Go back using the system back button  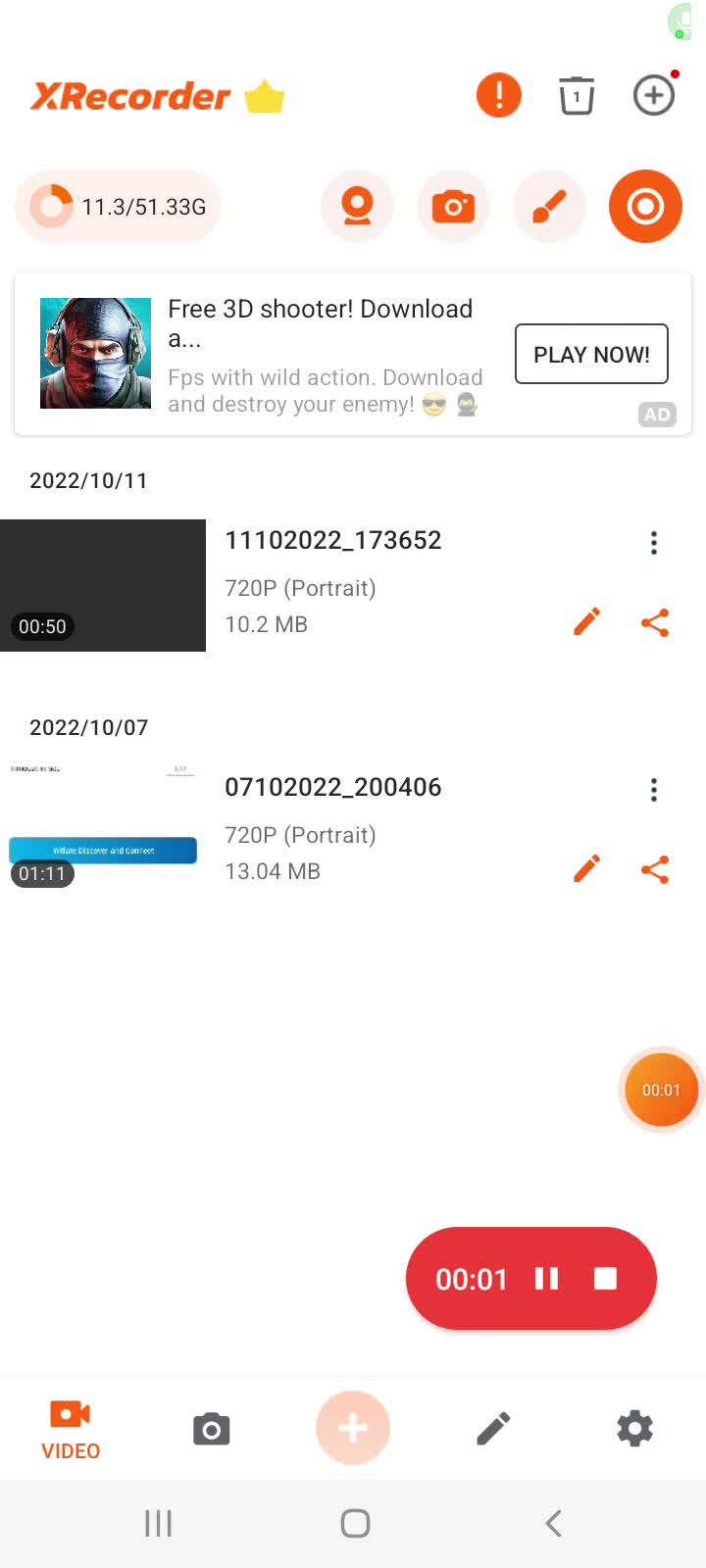[553, 1523]
